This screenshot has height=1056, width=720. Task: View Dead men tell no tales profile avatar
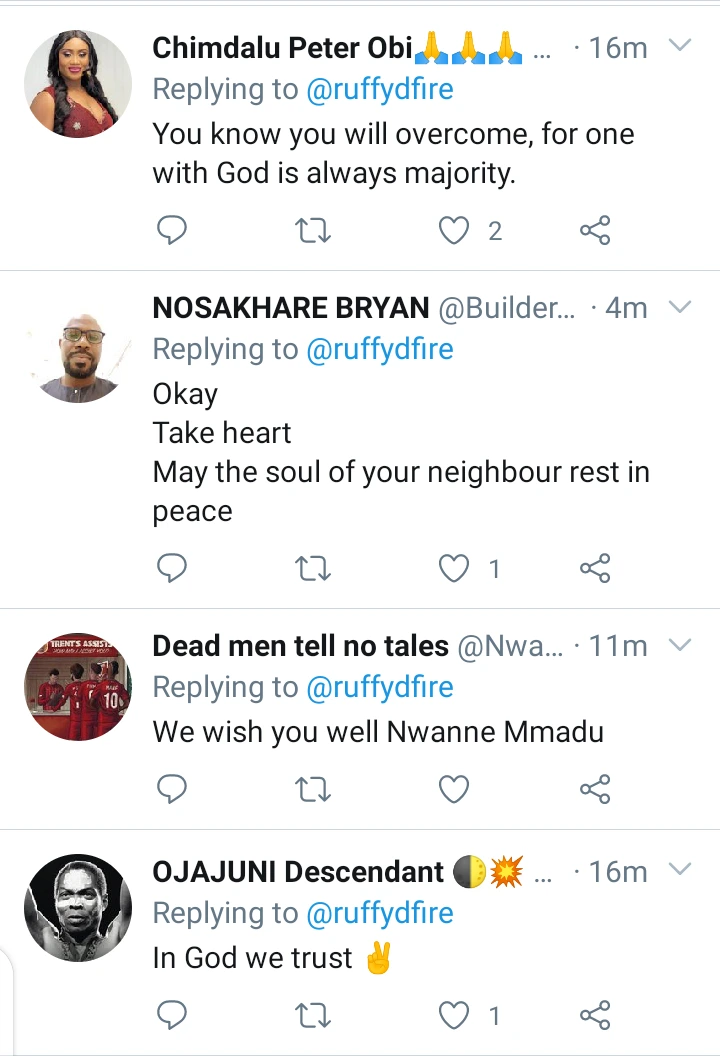78,687
